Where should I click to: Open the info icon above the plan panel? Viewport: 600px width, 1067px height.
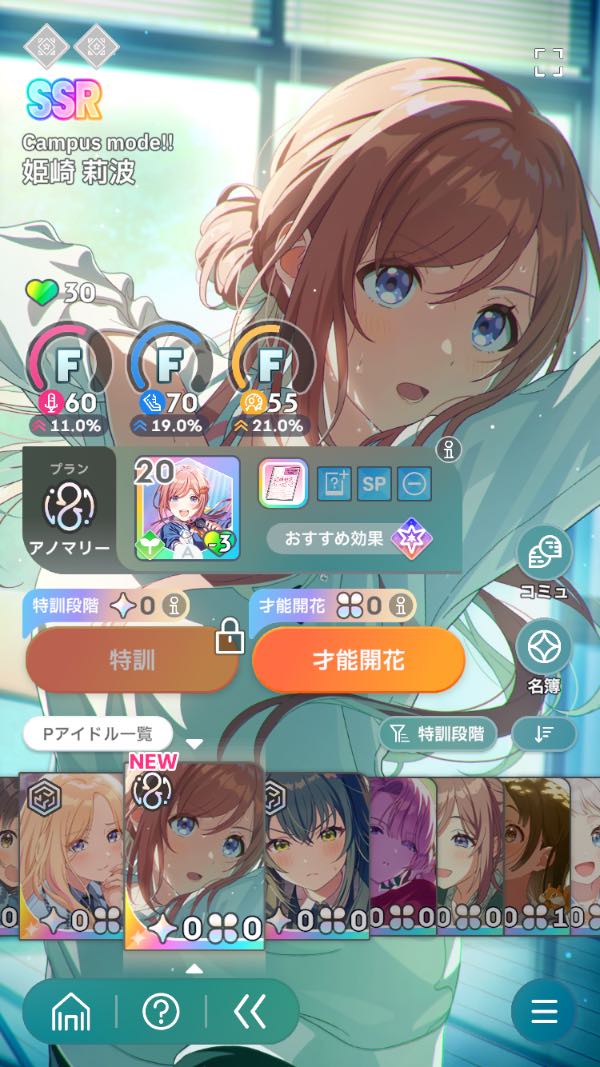(448, 449)
